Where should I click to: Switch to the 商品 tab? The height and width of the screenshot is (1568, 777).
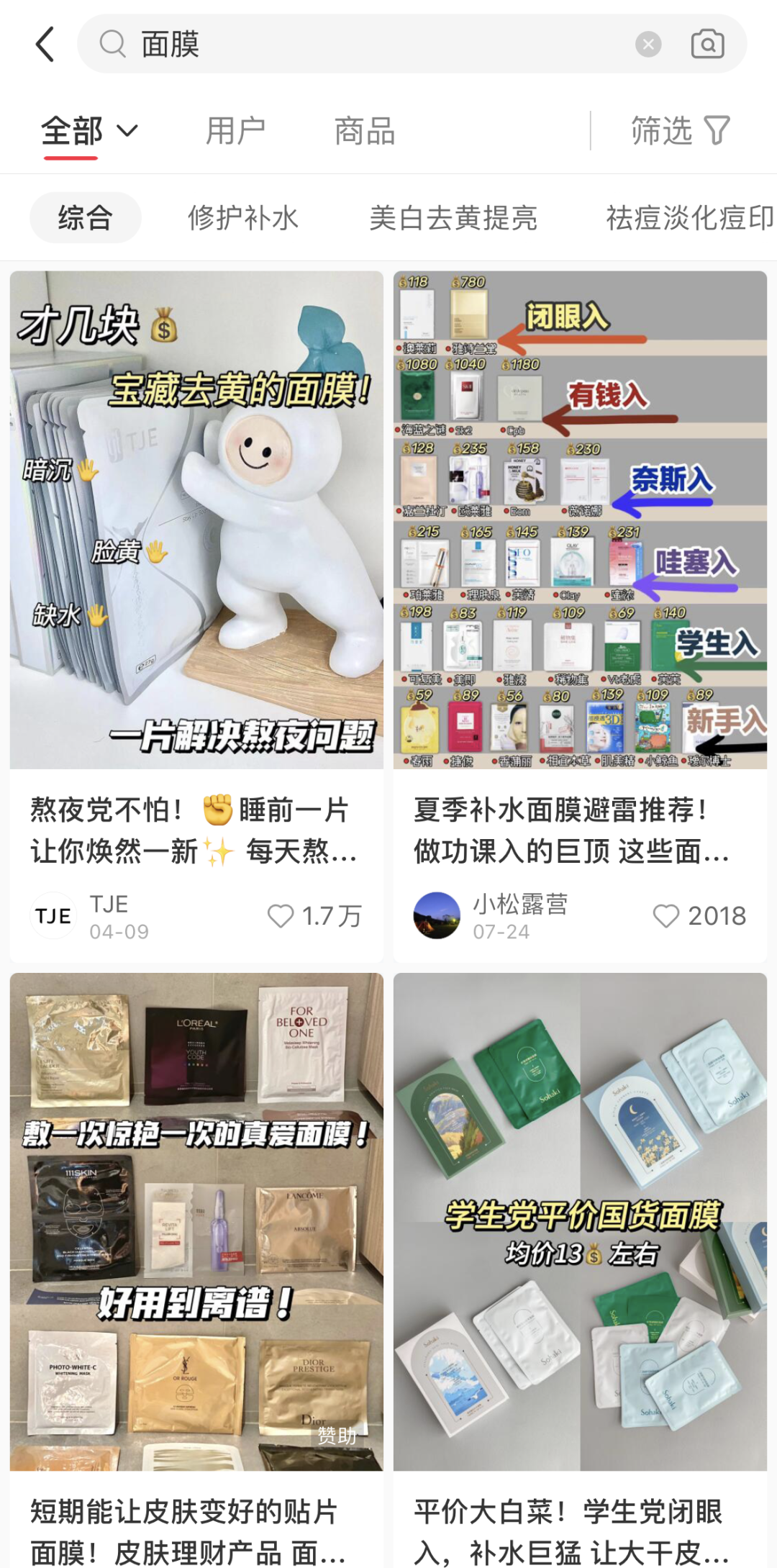[365, 131]
